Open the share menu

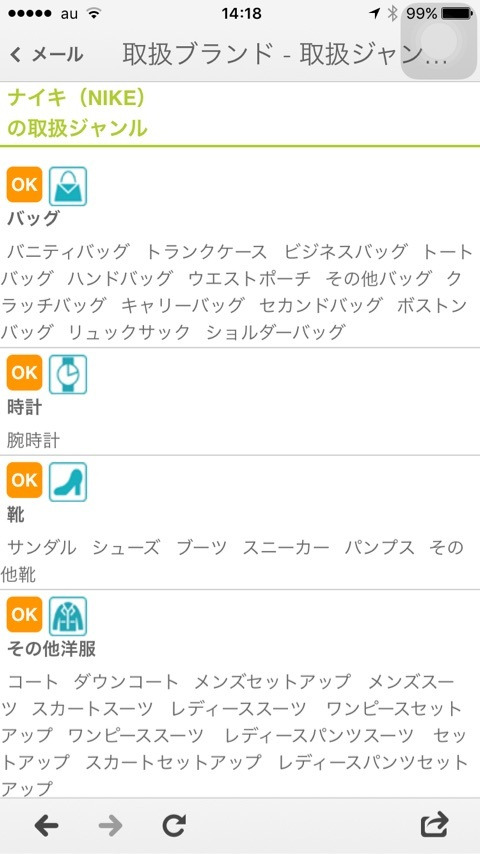[434, 825]
